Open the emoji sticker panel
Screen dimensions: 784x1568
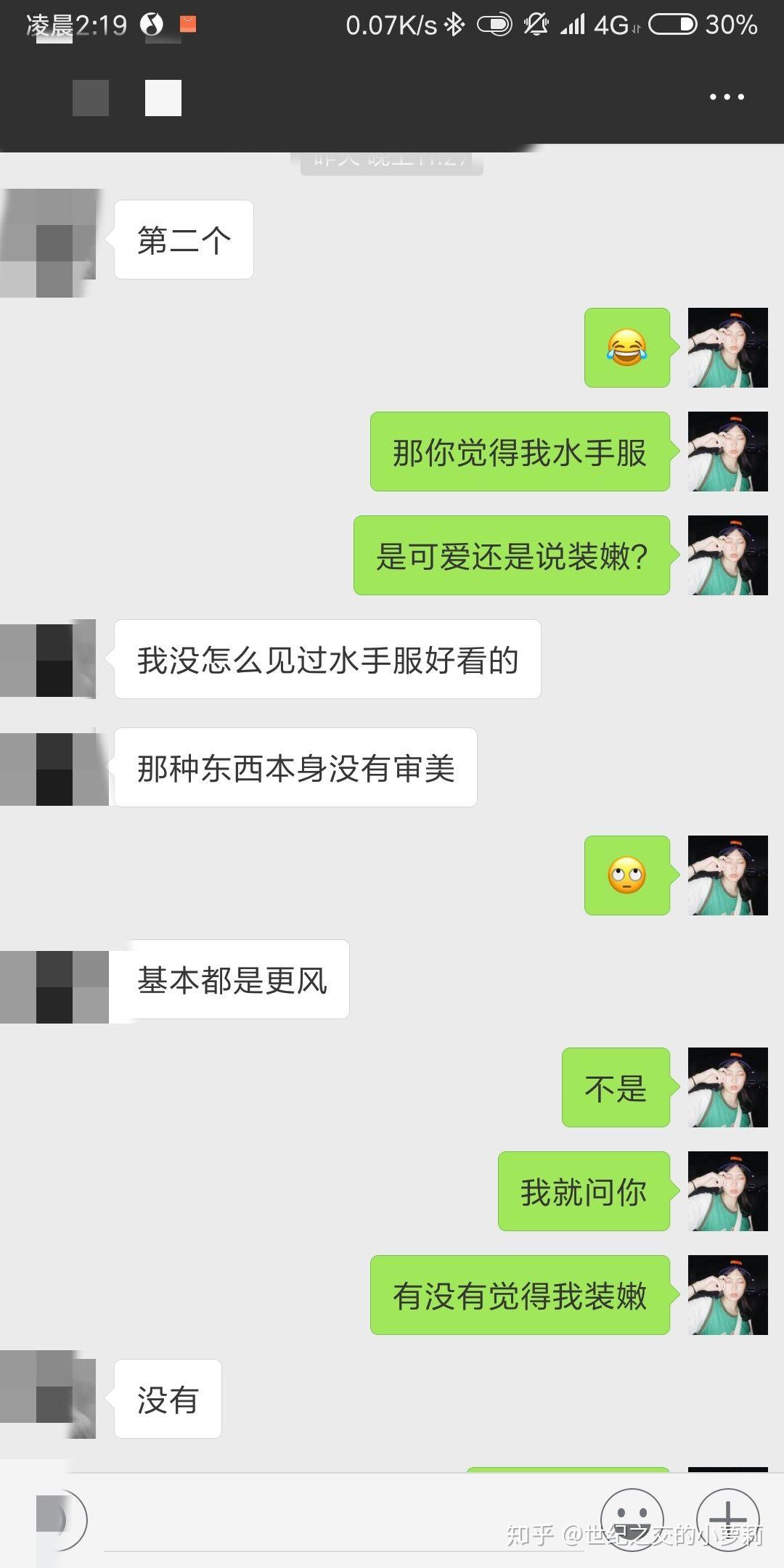point(632,1519)
